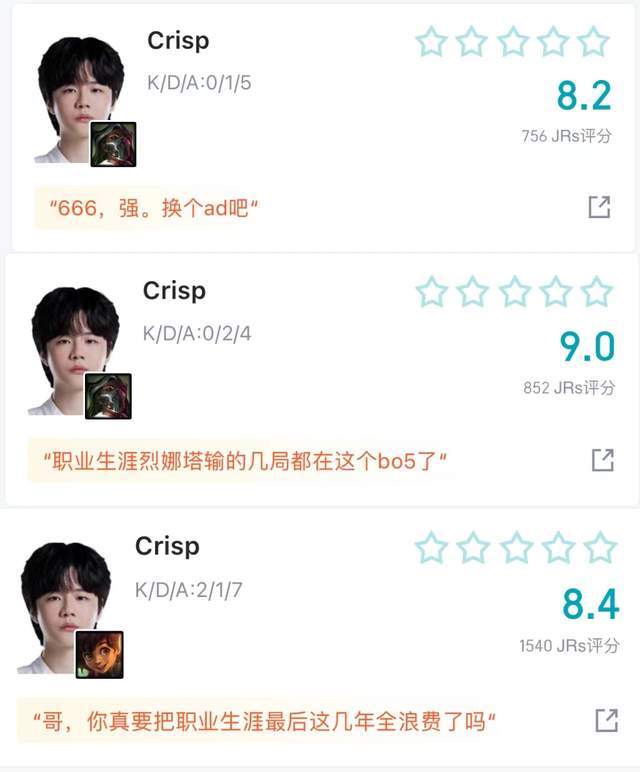Rate Crisp's 2/1/7 game three stars
The image size is (640, 772).
tap(516, 548)
